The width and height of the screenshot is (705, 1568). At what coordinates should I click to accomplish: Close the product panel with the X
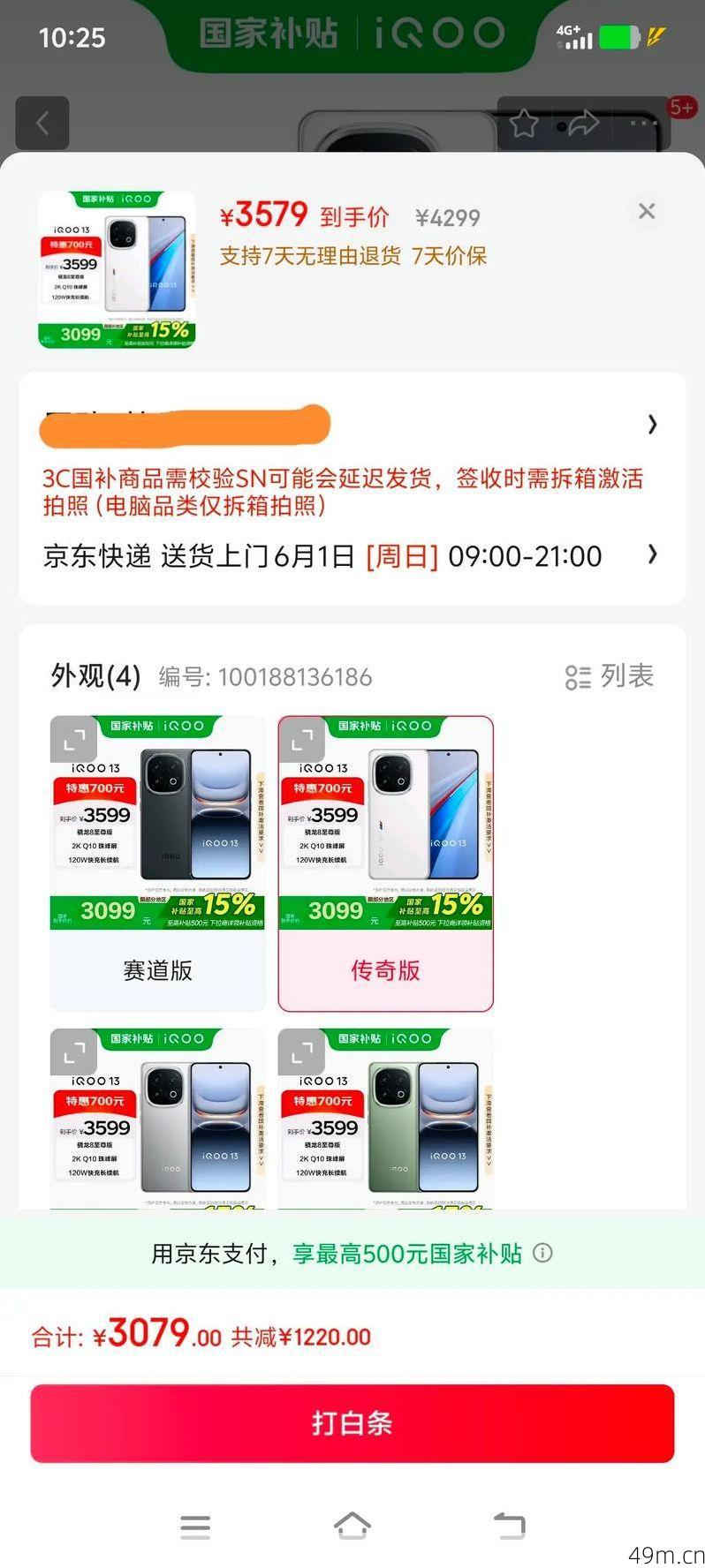(647, 211)
